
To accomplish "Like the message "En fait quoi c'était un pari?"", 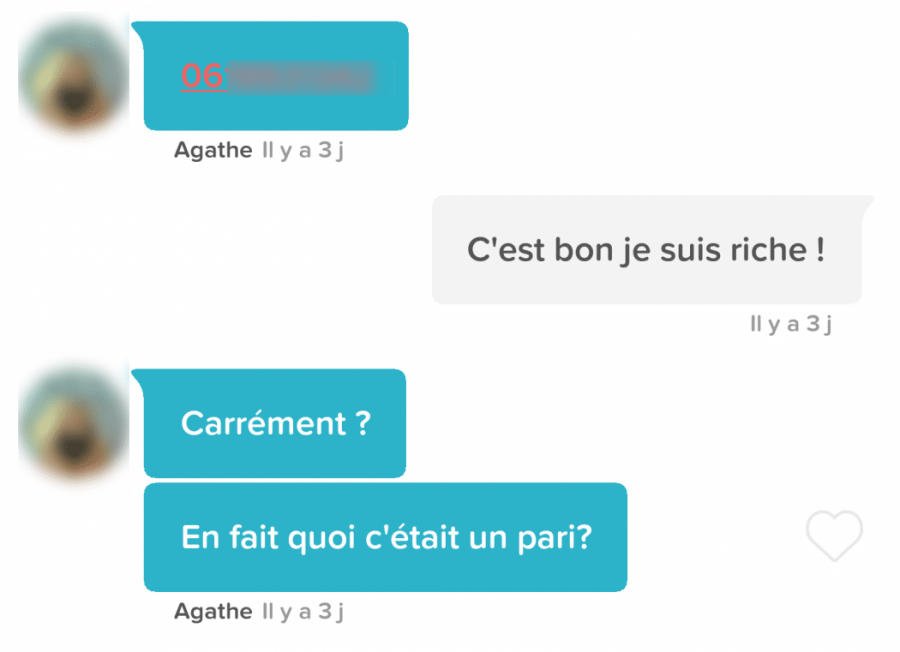I will [834, 536].
